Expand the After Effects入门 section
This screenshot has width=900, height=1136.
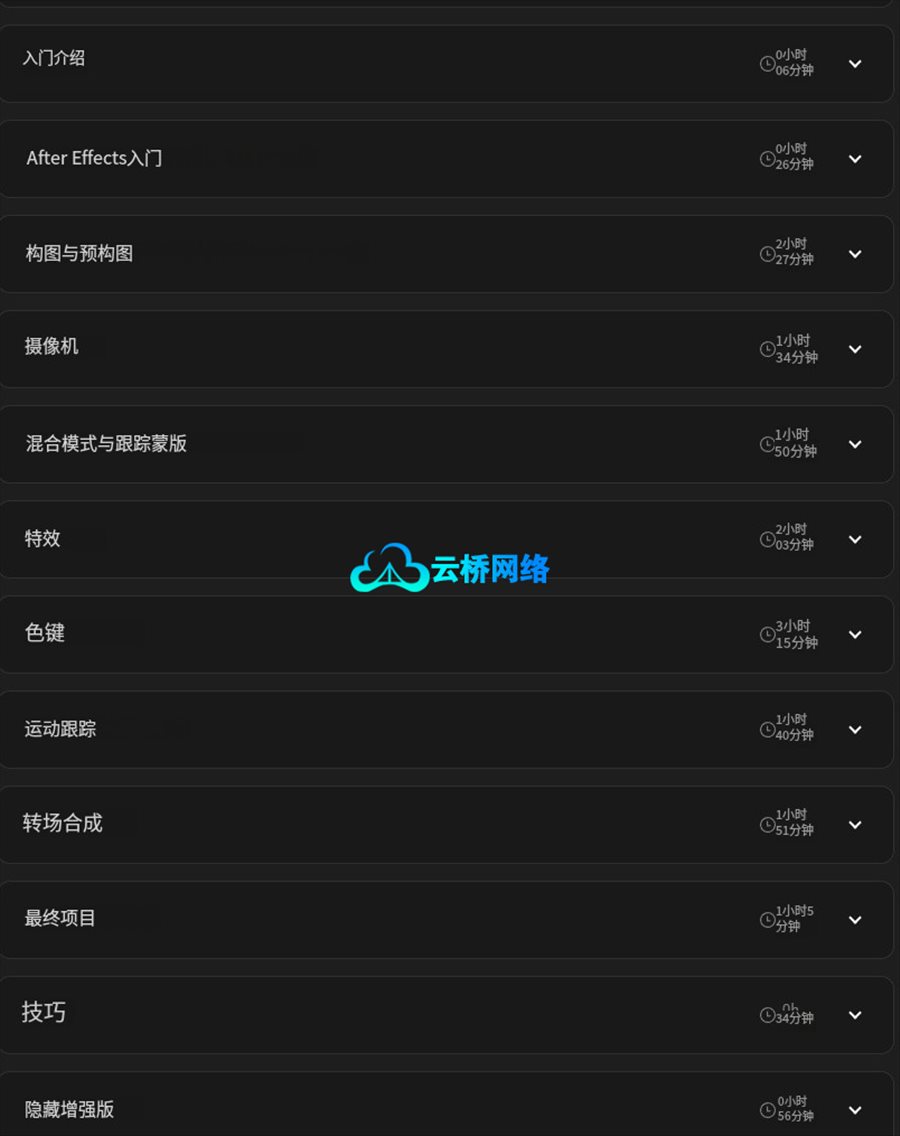pyautogui.click(x=854, y=159)
